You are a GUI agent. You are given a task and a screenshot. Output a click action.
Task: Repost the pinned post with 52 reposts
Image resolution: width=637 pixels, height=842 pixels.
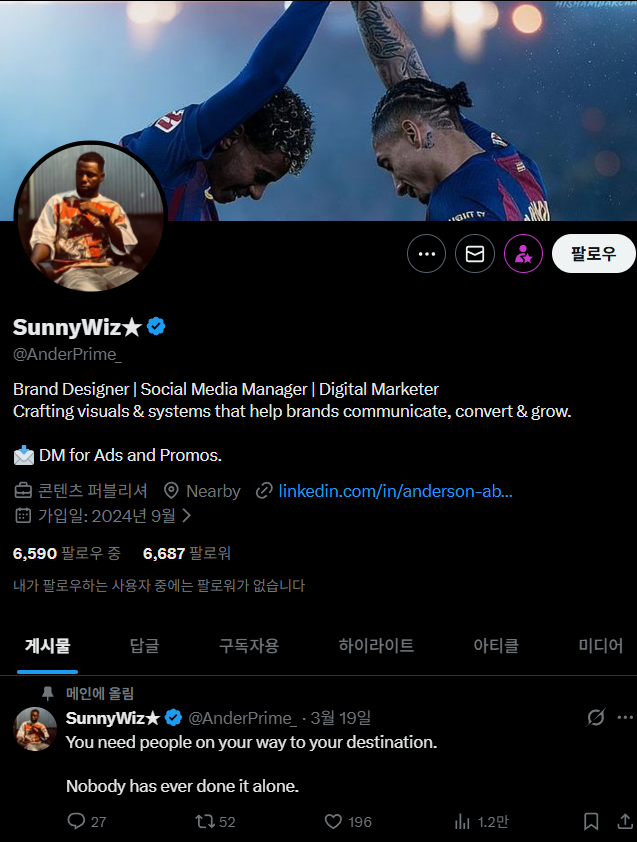point(204,821)
